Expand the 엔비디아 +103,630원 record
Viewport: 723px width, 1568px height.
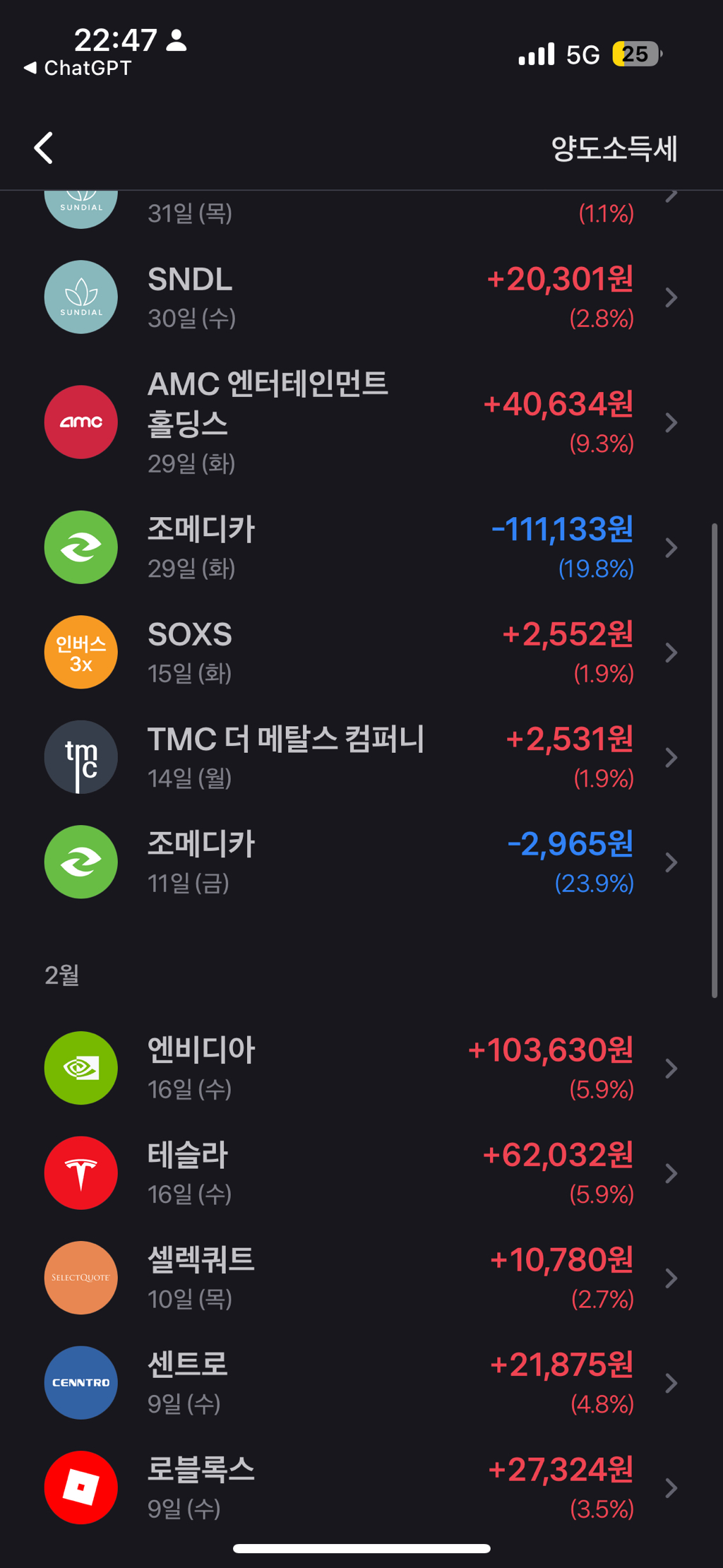(x=669, y=1068)
